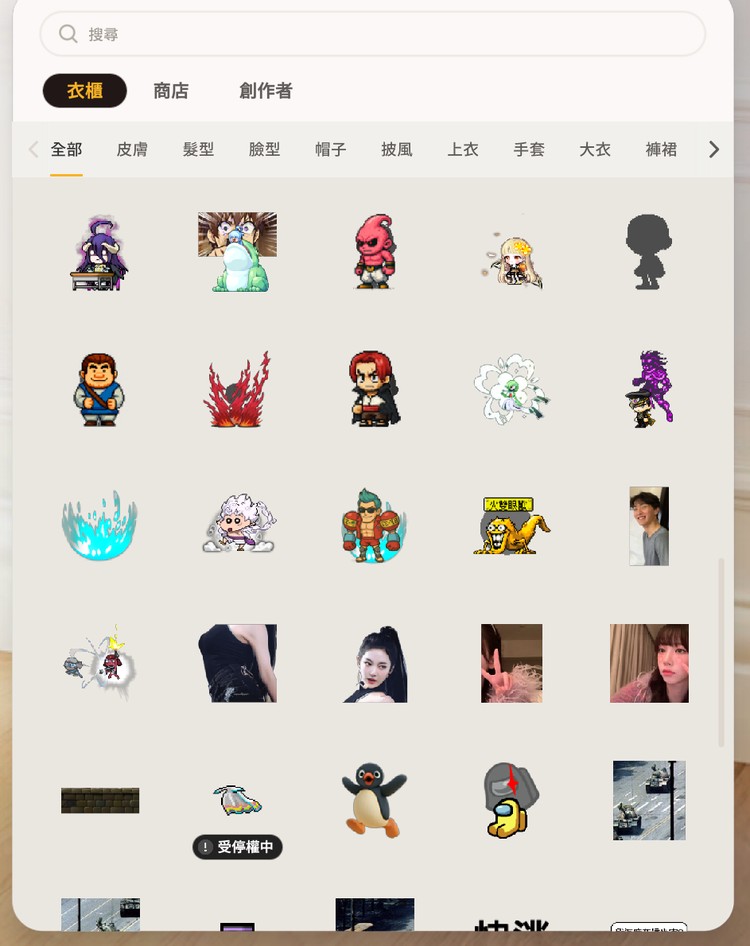Filter by 大衣 category

(594, 150)
